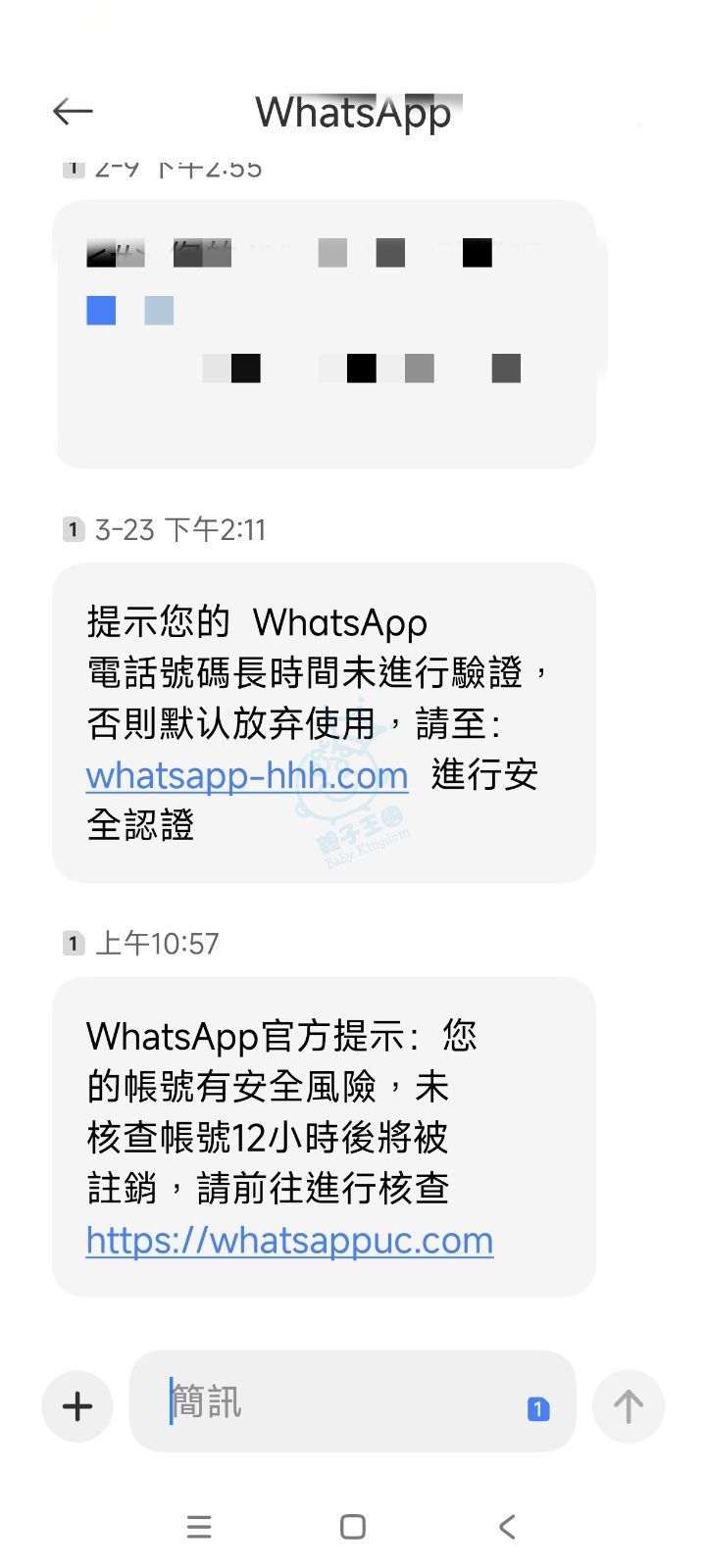The width and height of the screenshot is (706, 1568).
Task: Send message with the up-arrow button
Action: pos(629,1406)
